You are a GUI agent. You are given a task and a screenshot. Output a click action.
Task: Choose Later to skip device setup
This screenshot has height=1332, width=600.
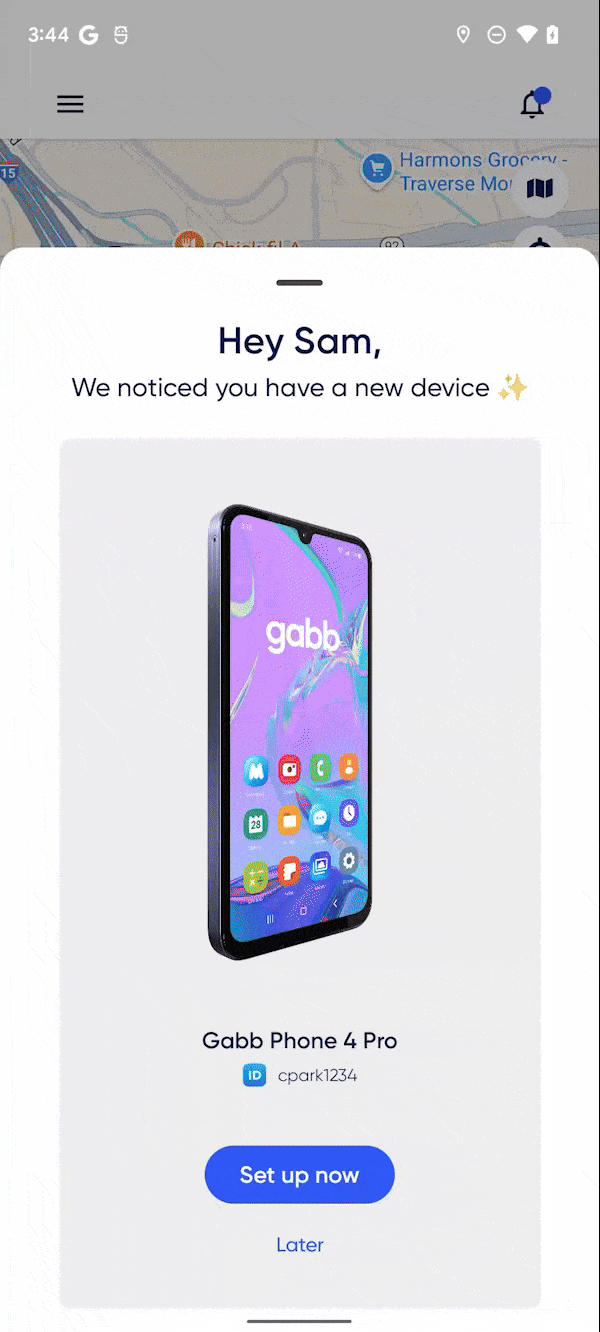coord(299,1245)
